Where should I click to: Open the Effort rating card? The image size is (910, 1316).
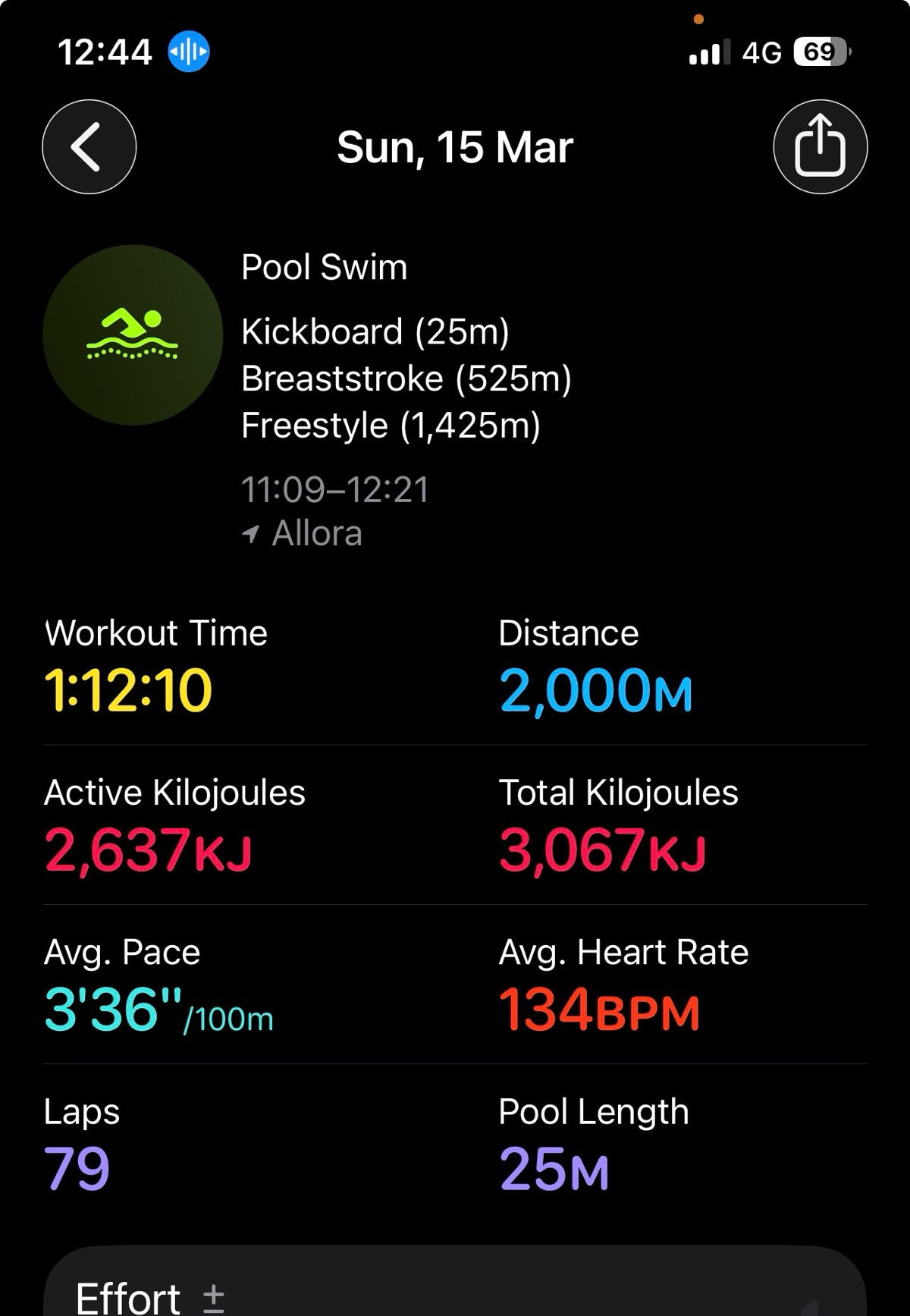point(455,1280)
